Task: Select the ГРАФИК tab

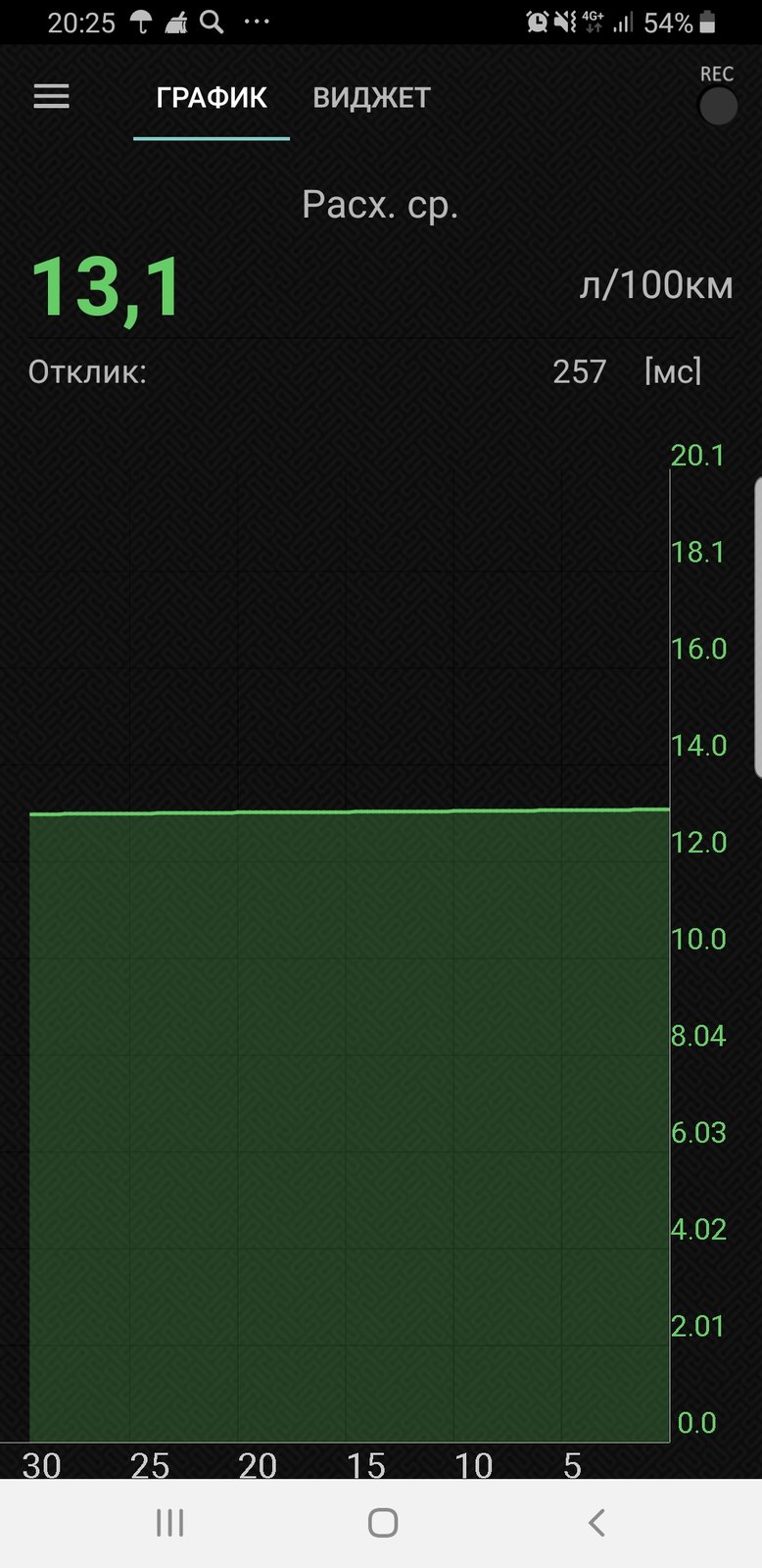Action: 212,98
